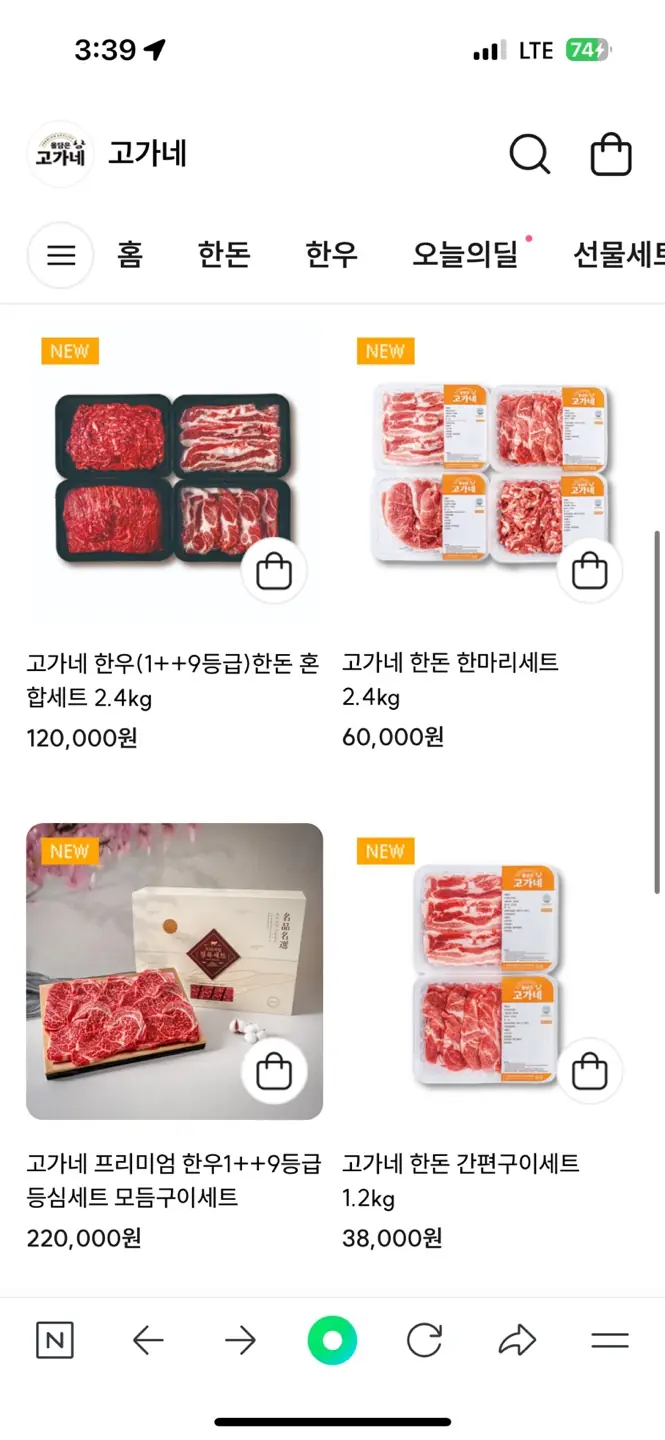The width and height of the screenshot is (665, 1440).
Task: Switch to the 한우 tab
Action: coord(331,256)
